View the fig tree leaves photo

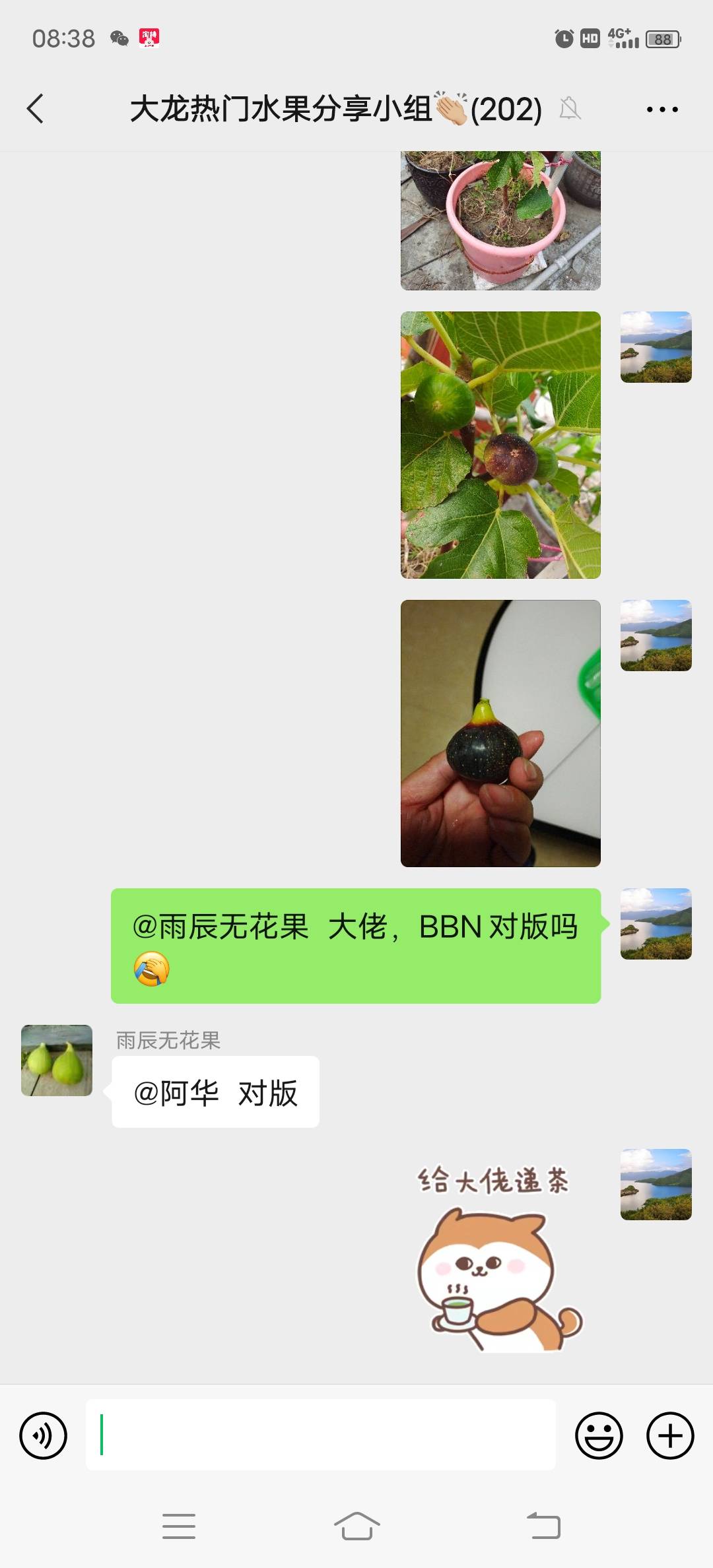(500, 445)
